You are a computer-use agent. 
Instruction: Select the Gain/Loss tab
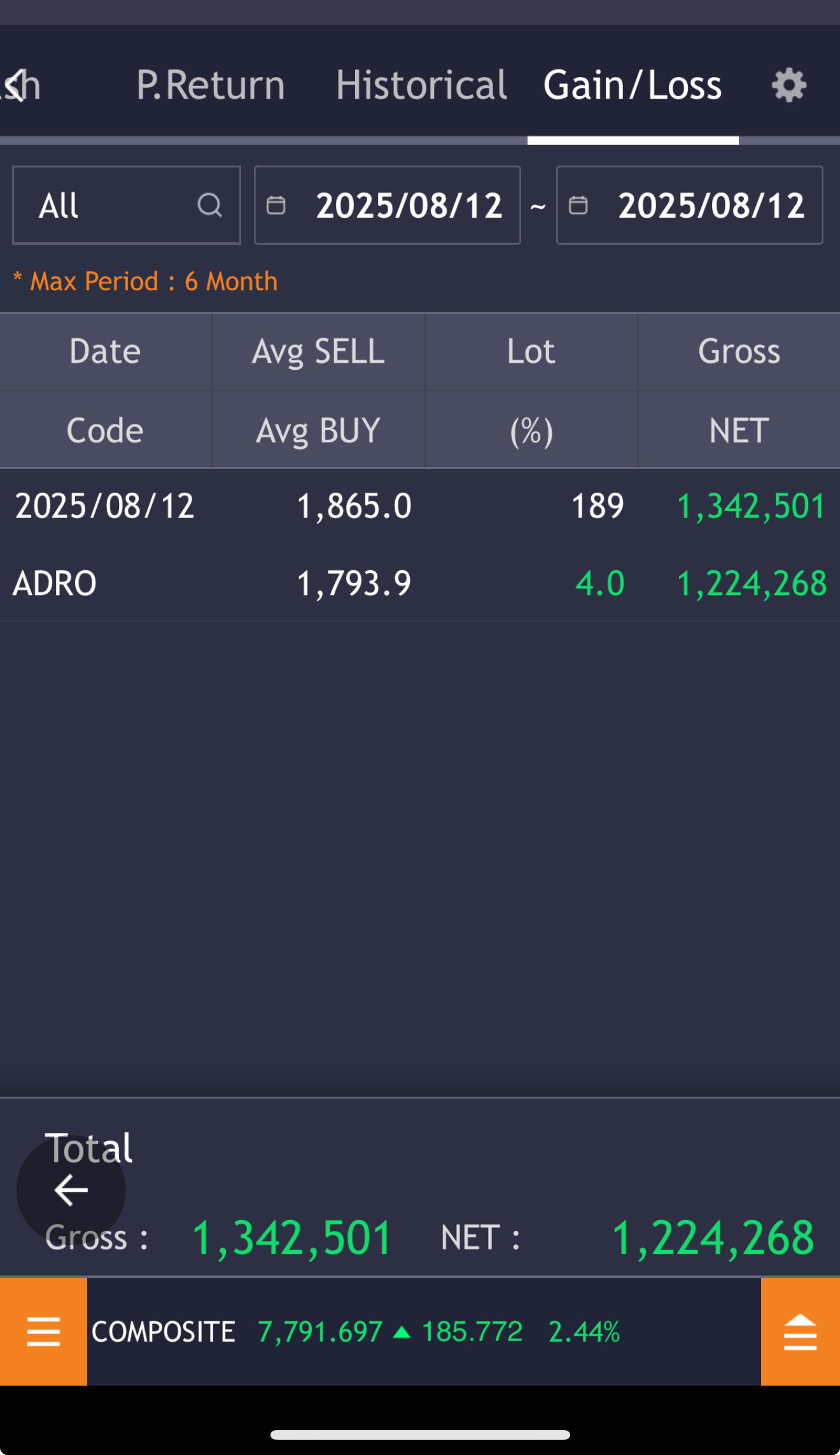[633, 85]
